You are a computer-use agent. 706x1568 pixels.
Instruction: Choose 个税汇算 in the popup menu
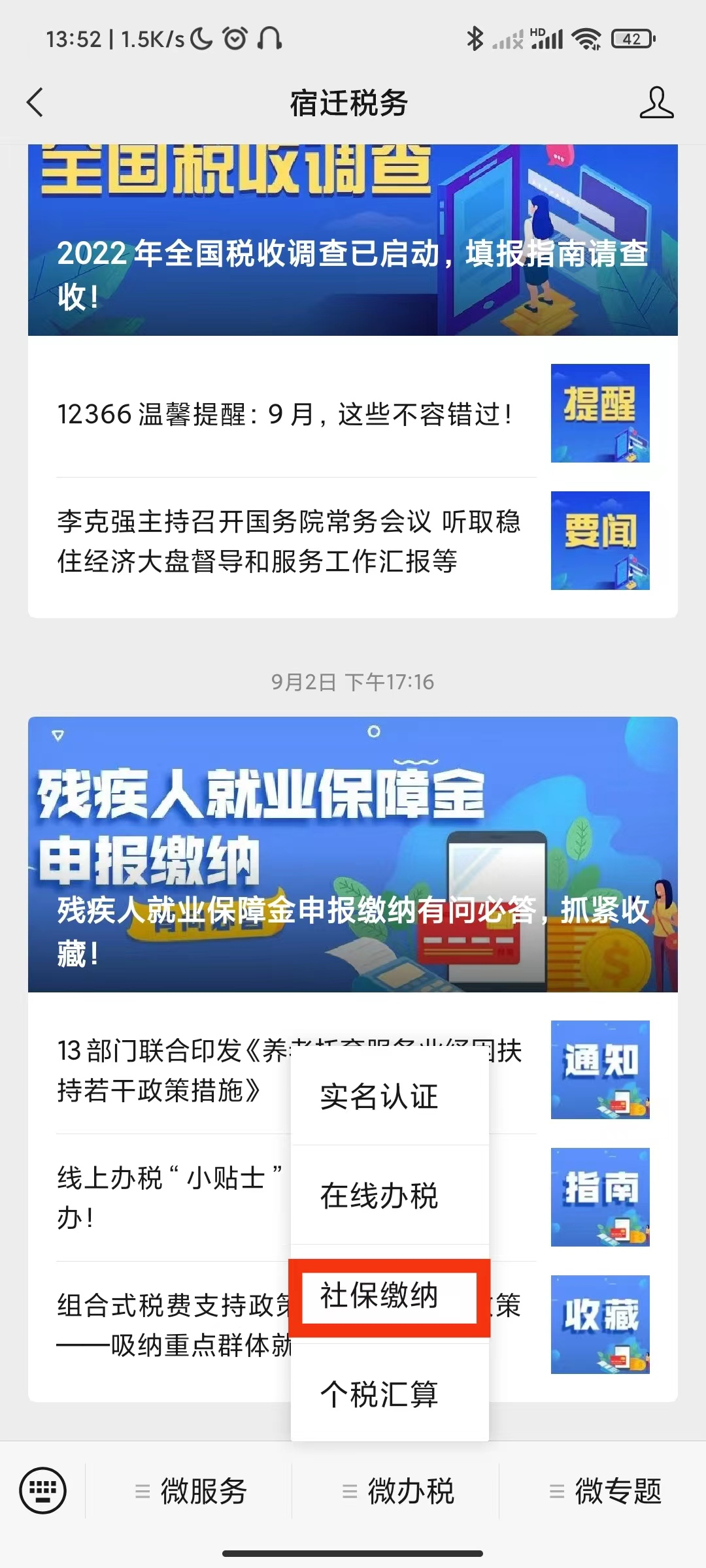click(380, 1394)
